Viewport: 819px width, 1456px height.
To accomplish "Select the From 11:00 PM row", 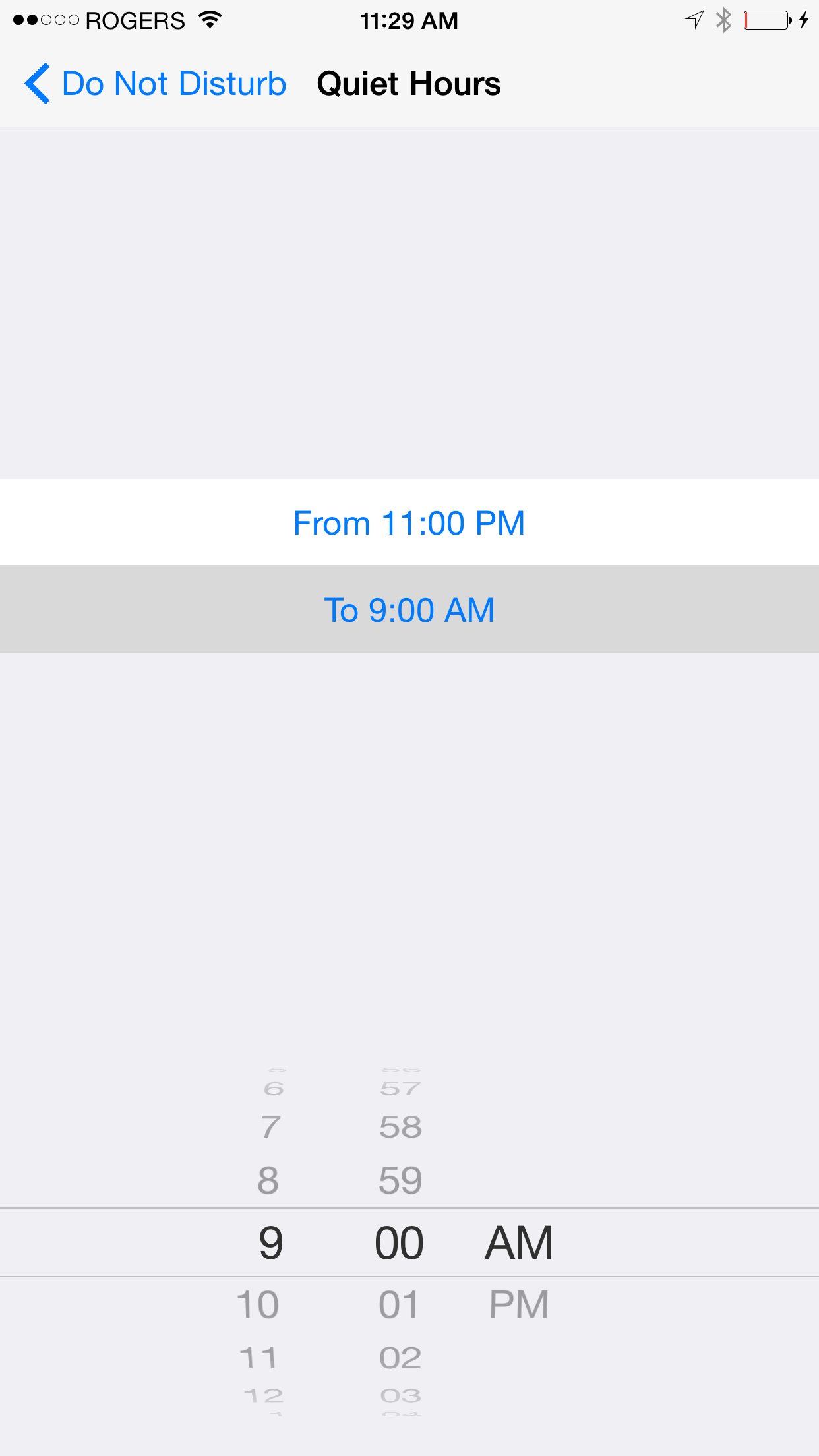I will coord(409,523).
